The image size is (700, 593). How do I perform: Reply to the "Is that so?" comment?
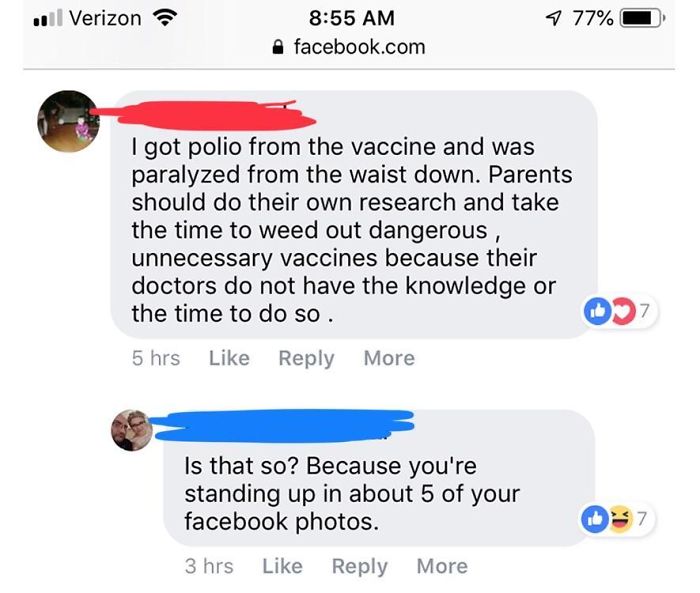pyautogui.click(x=359, y=566)
